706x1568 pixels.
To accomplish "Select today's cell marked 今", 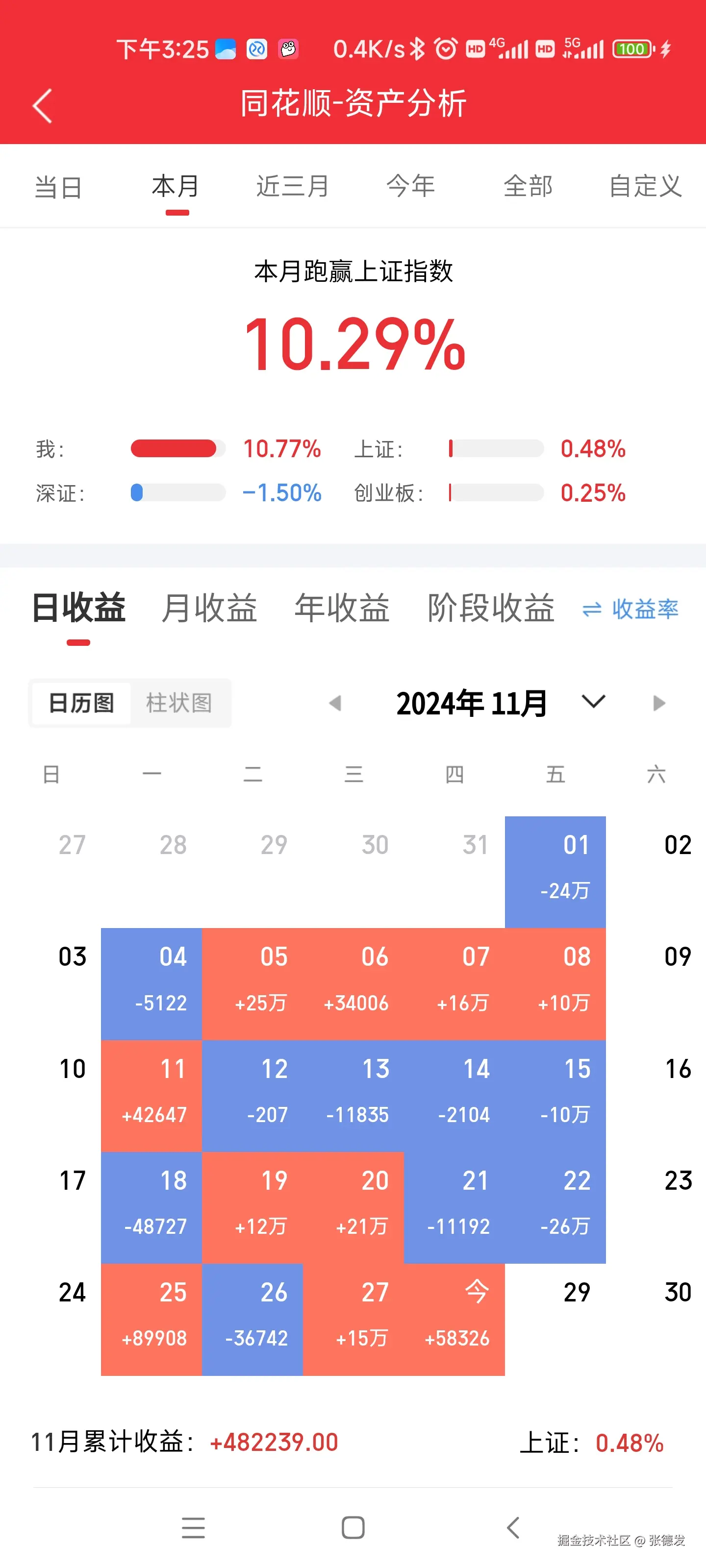I will coord(454,1320).
